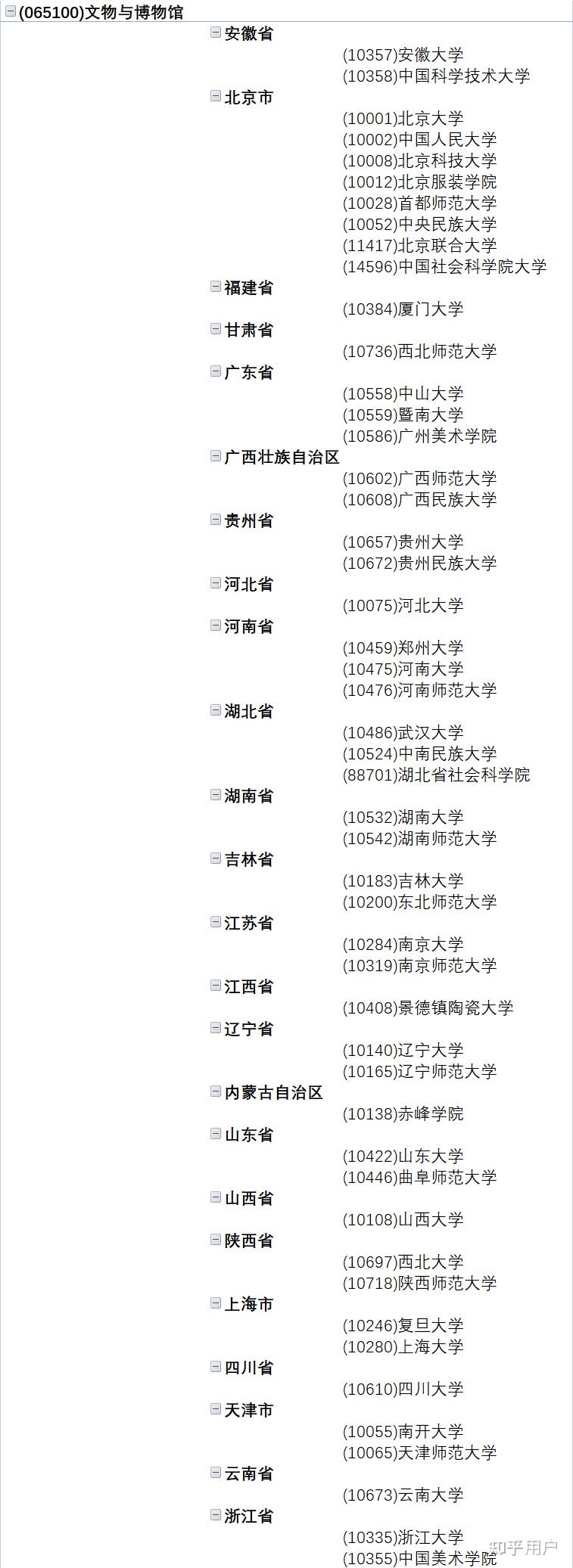Collapse the 广西壮族自治区 group
Image resolution: width=573 pixels, height=1568 pixels.
click(216, 456)
